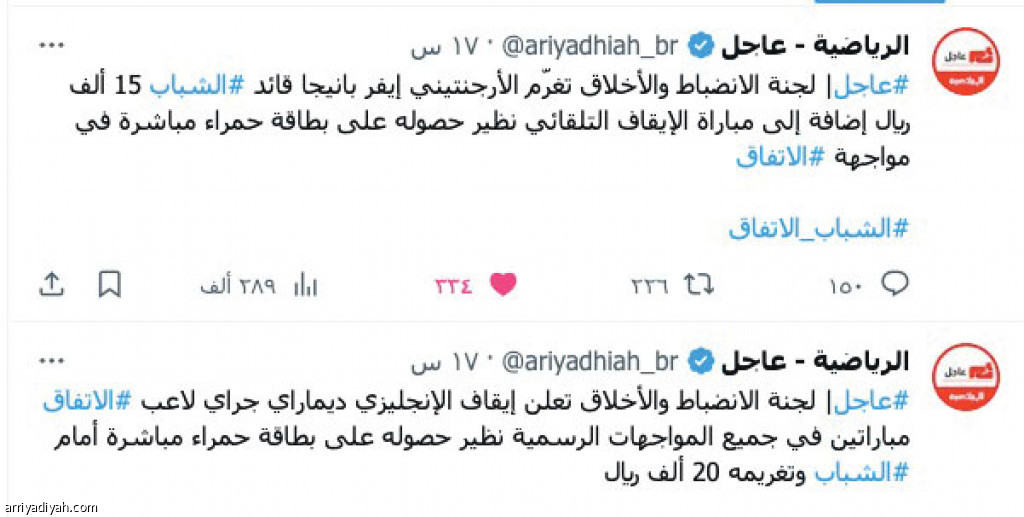
Task: Reply to the tweet about Ever Banega's fine
Action: 894,284
